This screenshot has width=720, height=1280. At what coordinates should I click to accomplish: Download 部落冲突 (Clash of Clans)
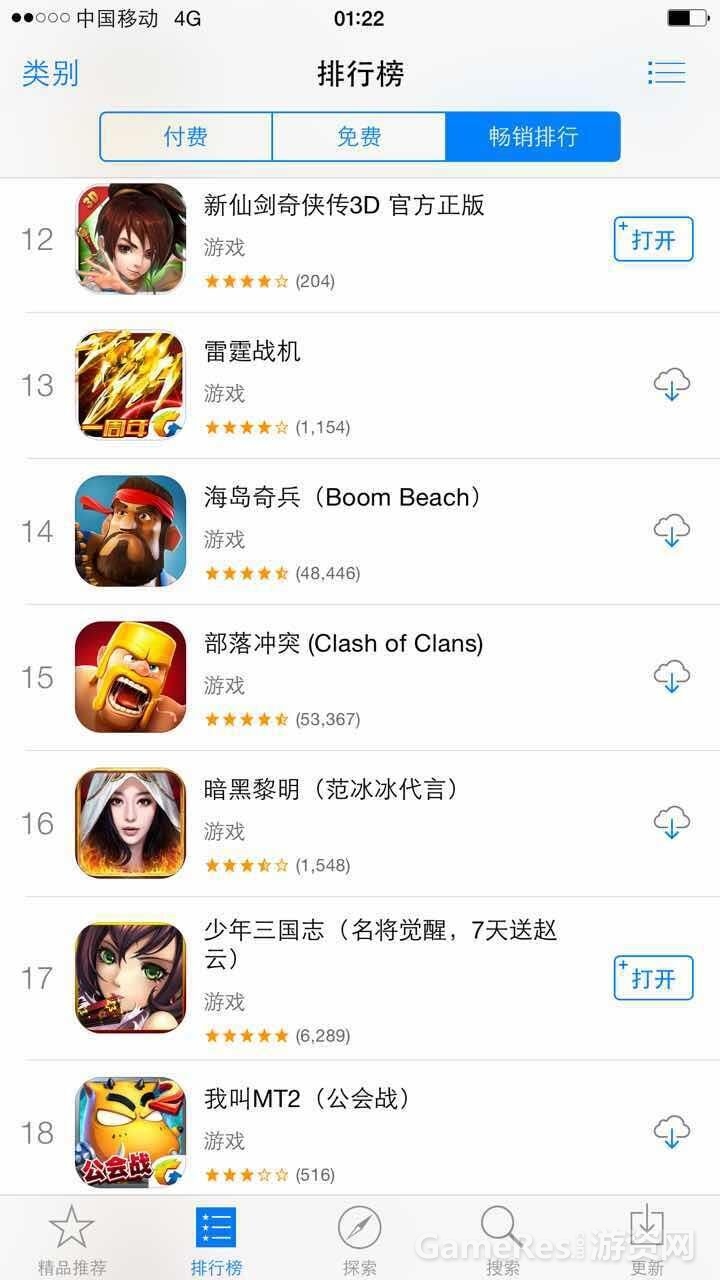(672, 677)
